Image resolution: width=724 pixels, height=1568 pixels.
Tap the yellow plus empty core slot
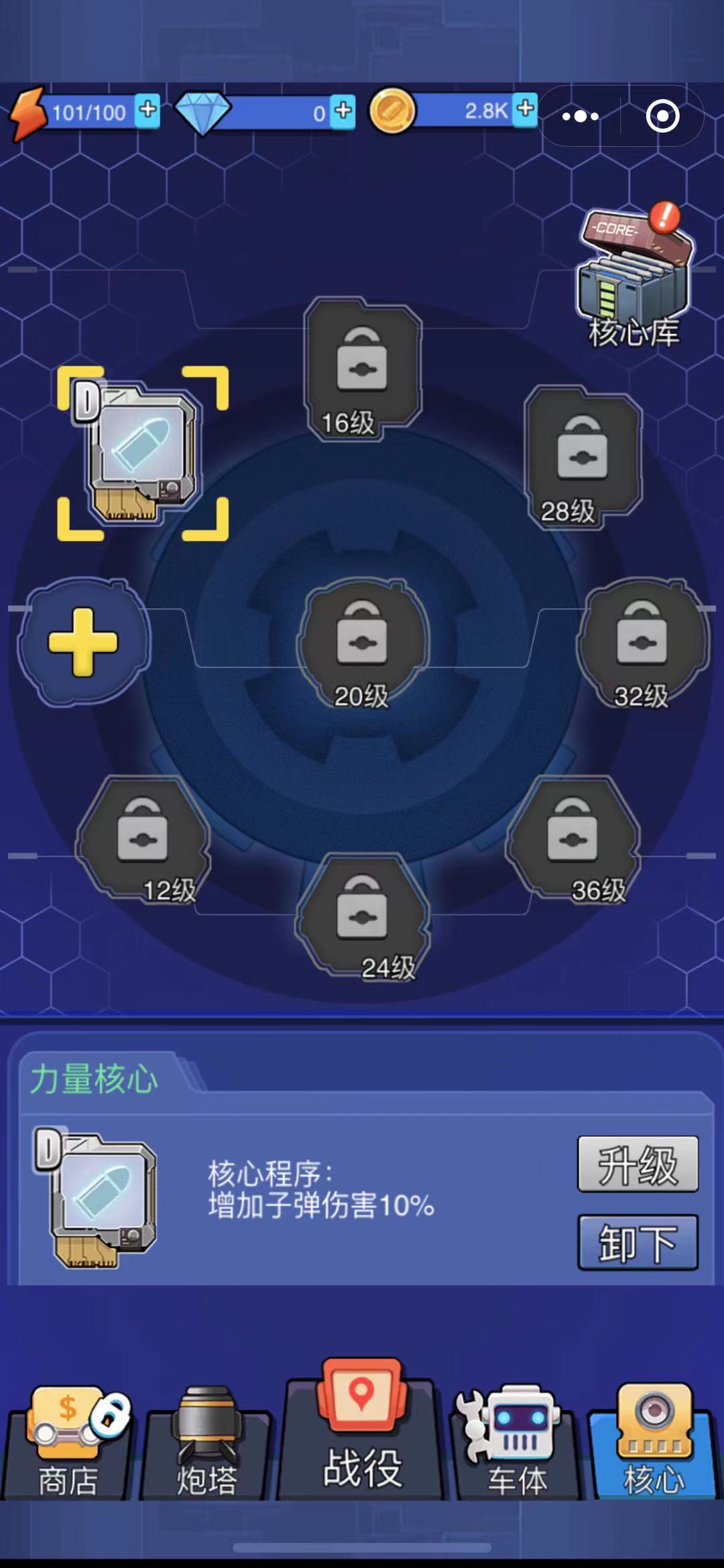(83, 642)
